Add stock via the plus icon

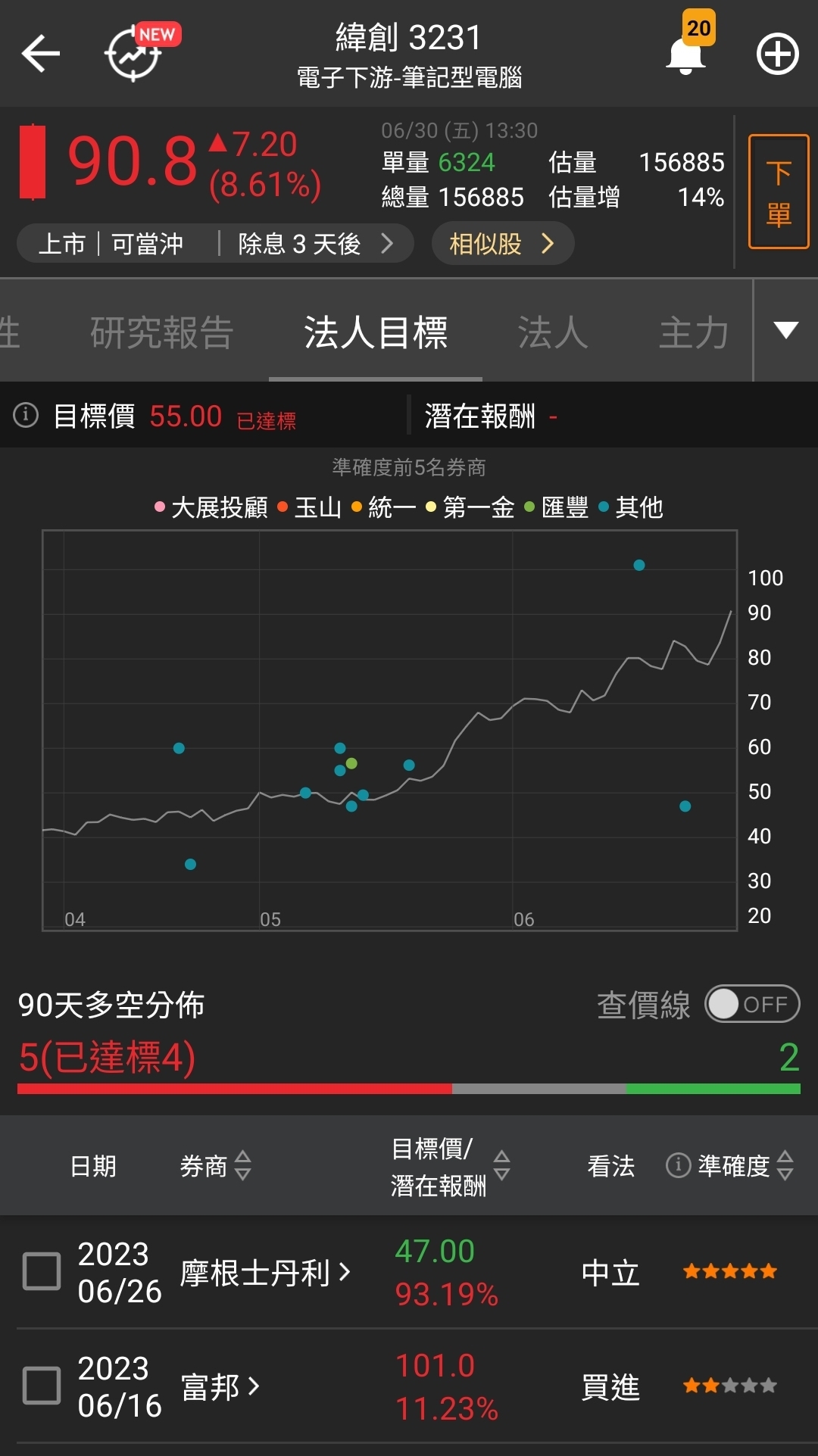(x=778, y=54)
